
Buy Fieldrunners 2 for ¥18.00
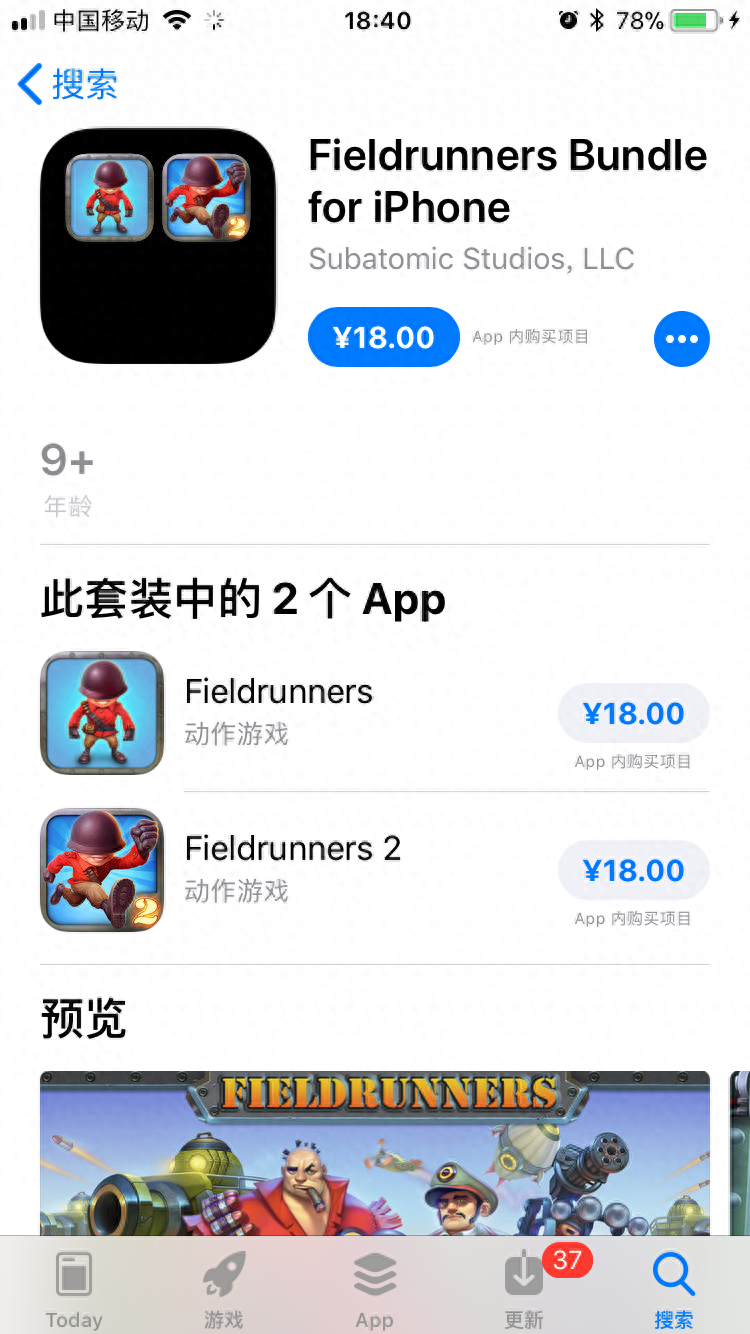point(633,870)
